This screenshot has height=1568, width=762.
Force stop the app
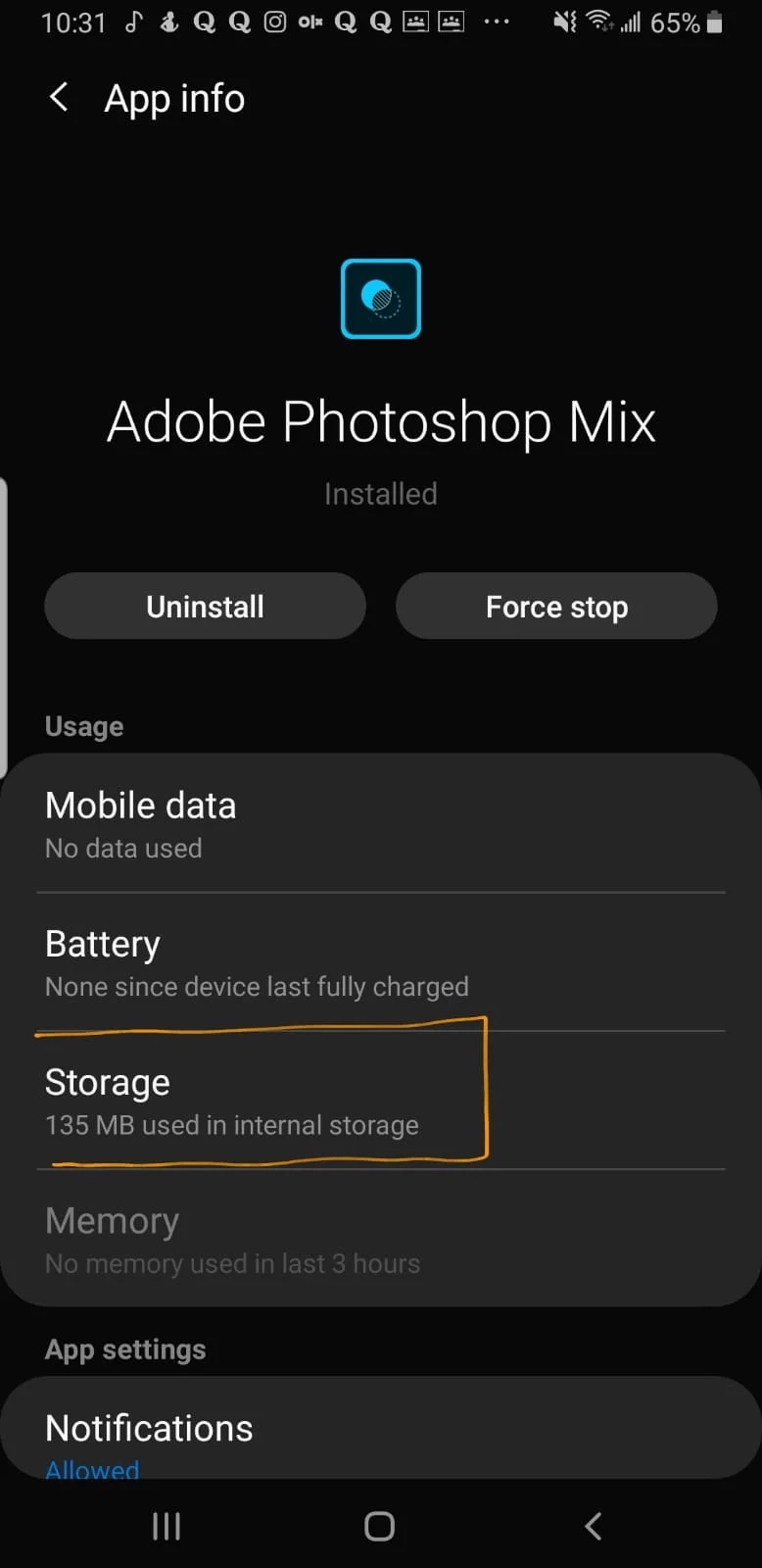click(x=556, y=607)
